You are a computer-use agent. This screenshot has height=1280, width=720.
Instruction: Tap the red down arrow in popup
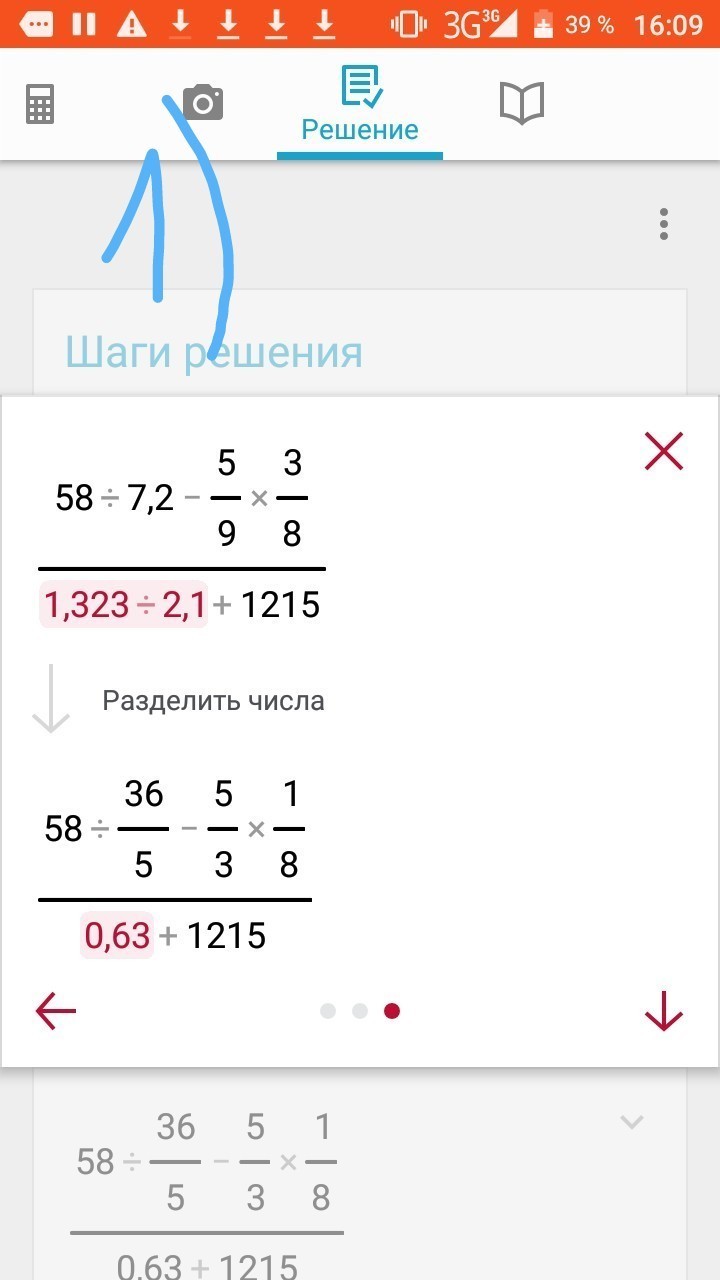click(x=664, y=1015)
